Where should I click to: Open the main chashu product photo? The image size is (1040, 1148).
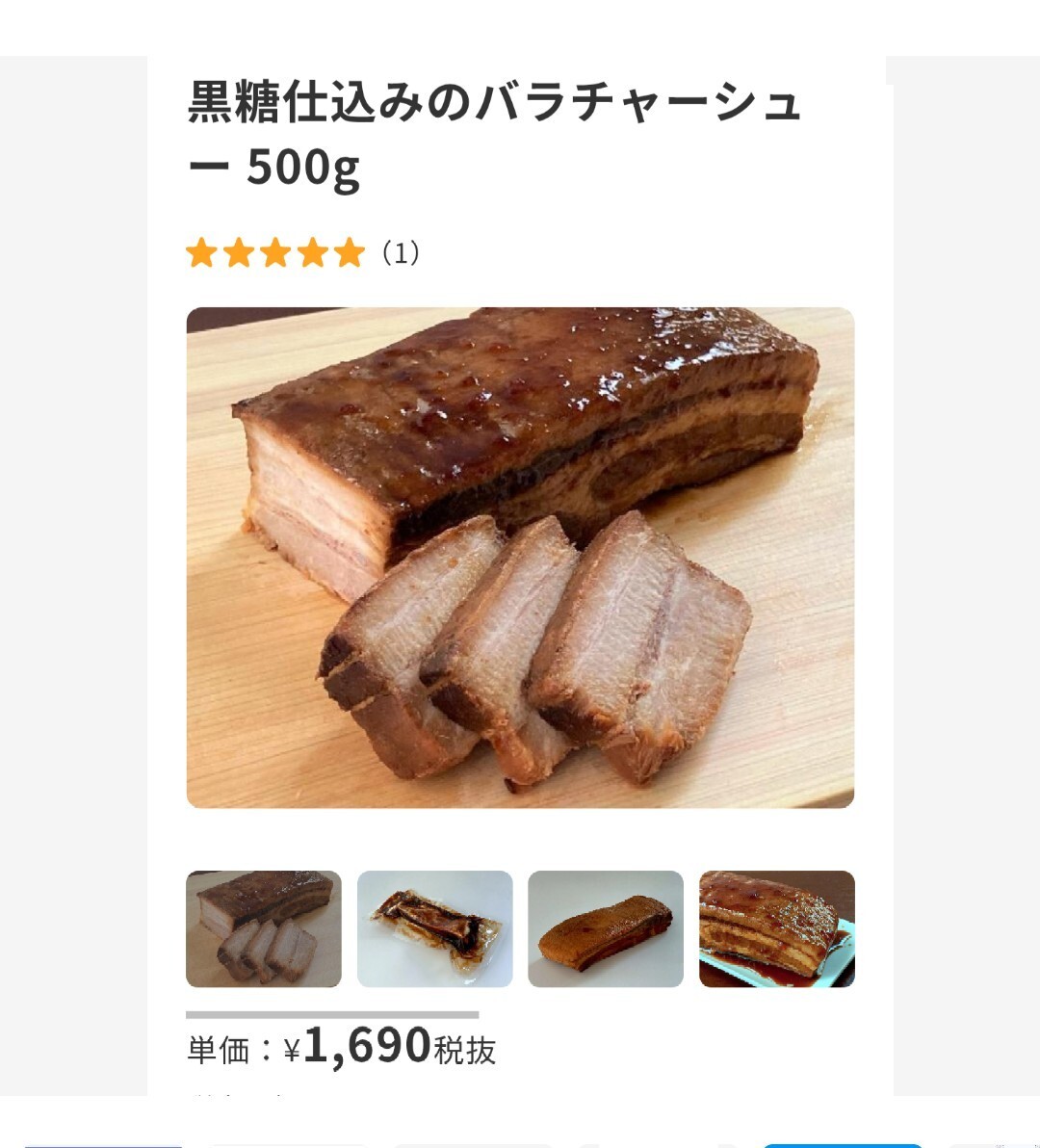pos(520,557)
